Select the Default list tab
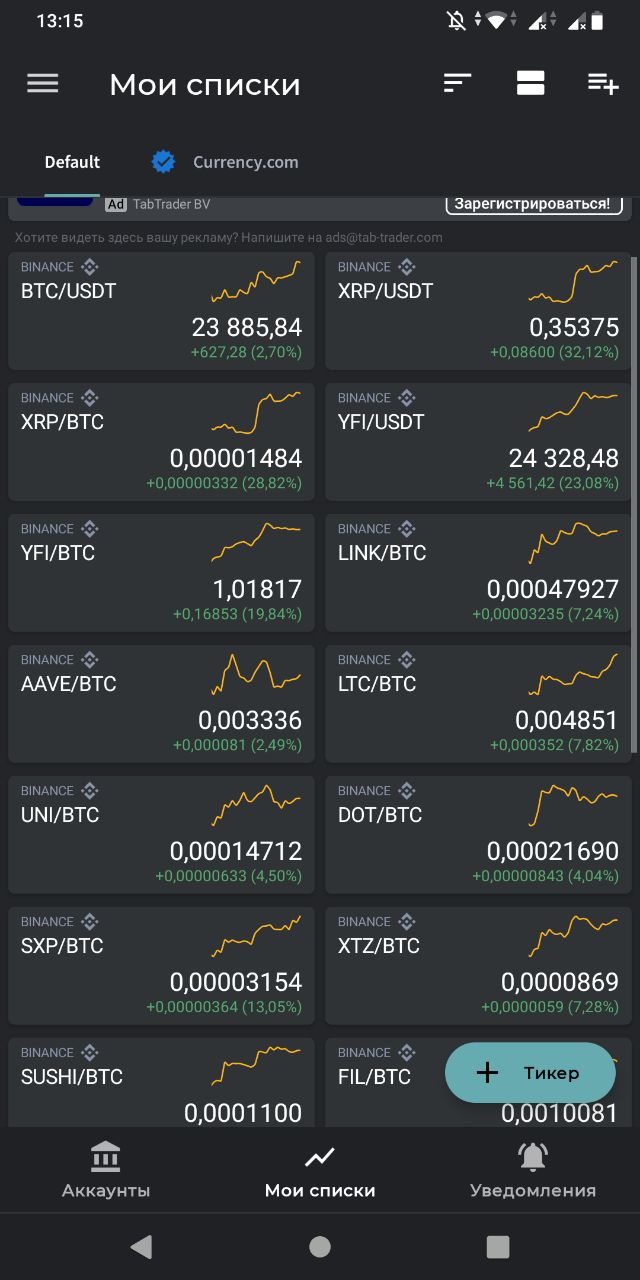 (x=72, y=162)
